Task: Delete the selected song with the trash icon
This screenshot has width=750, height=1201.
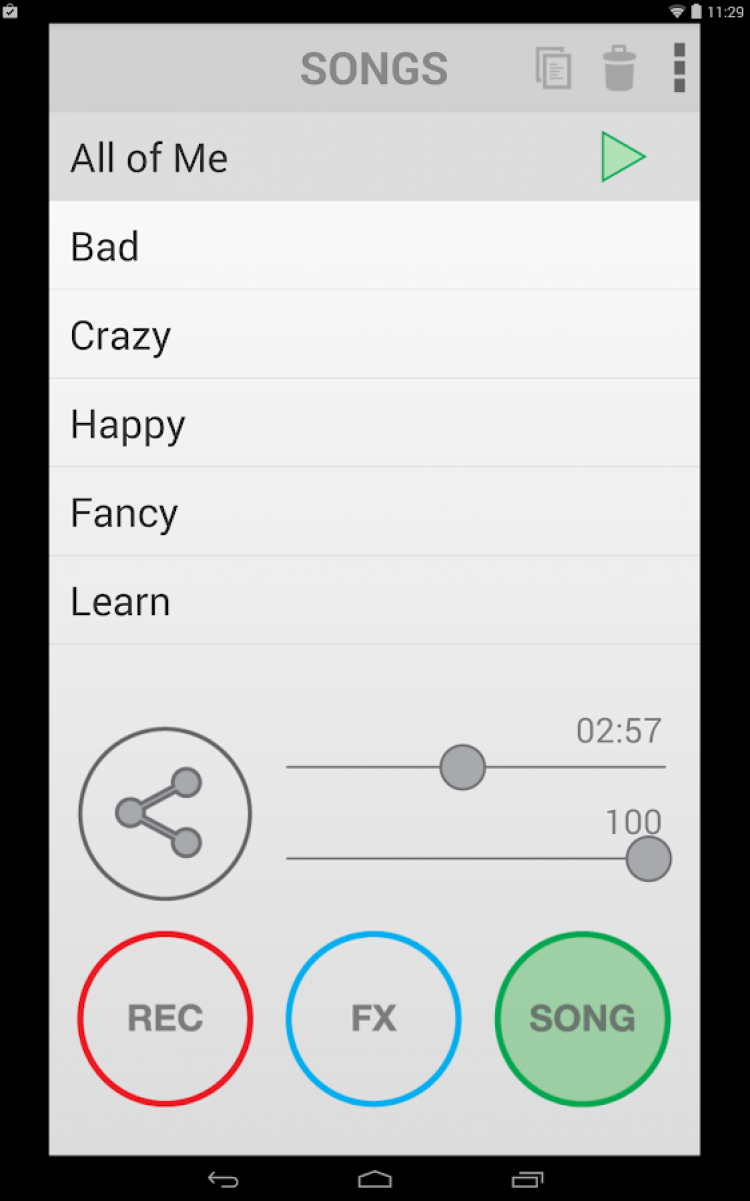Action: [x=619, y=68]
